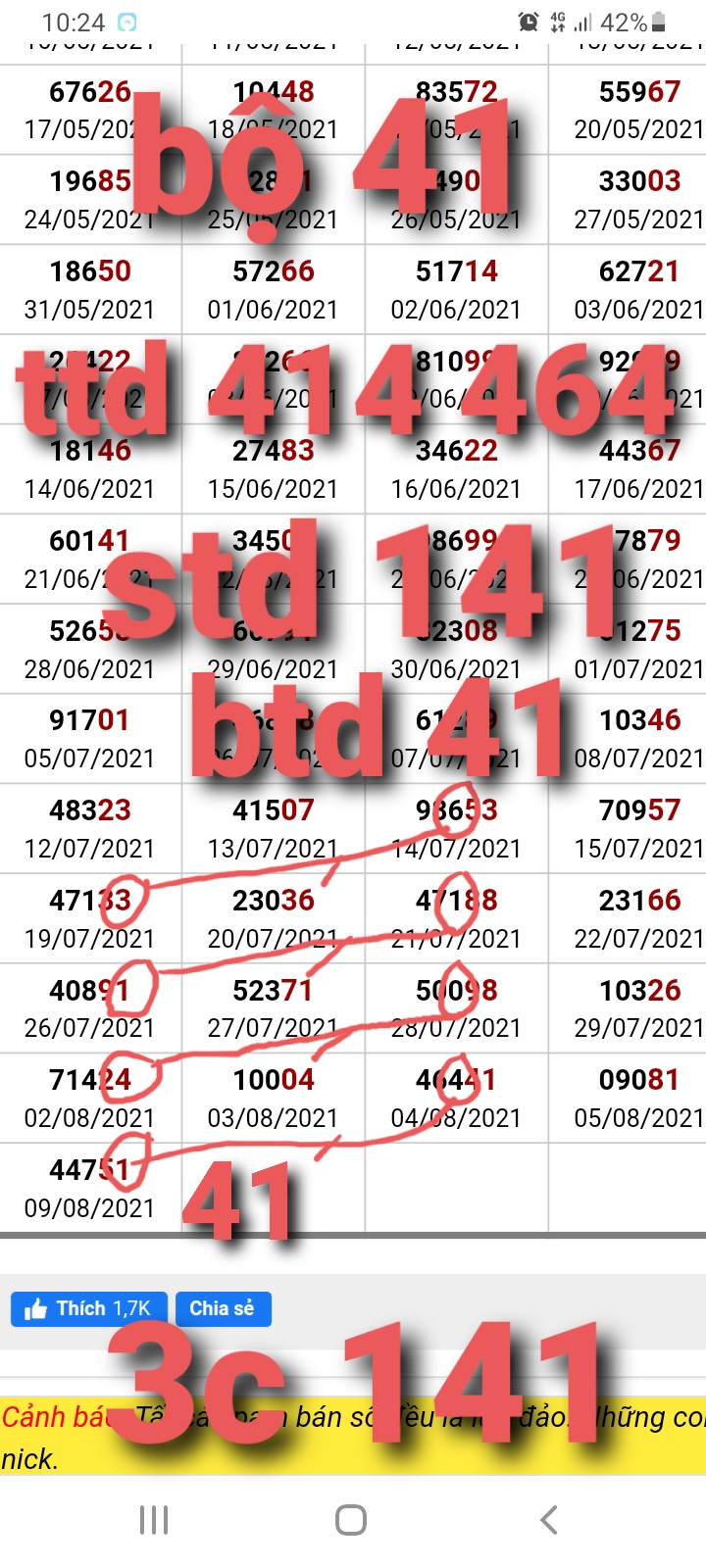Tap the Thích like button
Image resolution: width=706 pixels, height=1568 pixels.
89,1308
